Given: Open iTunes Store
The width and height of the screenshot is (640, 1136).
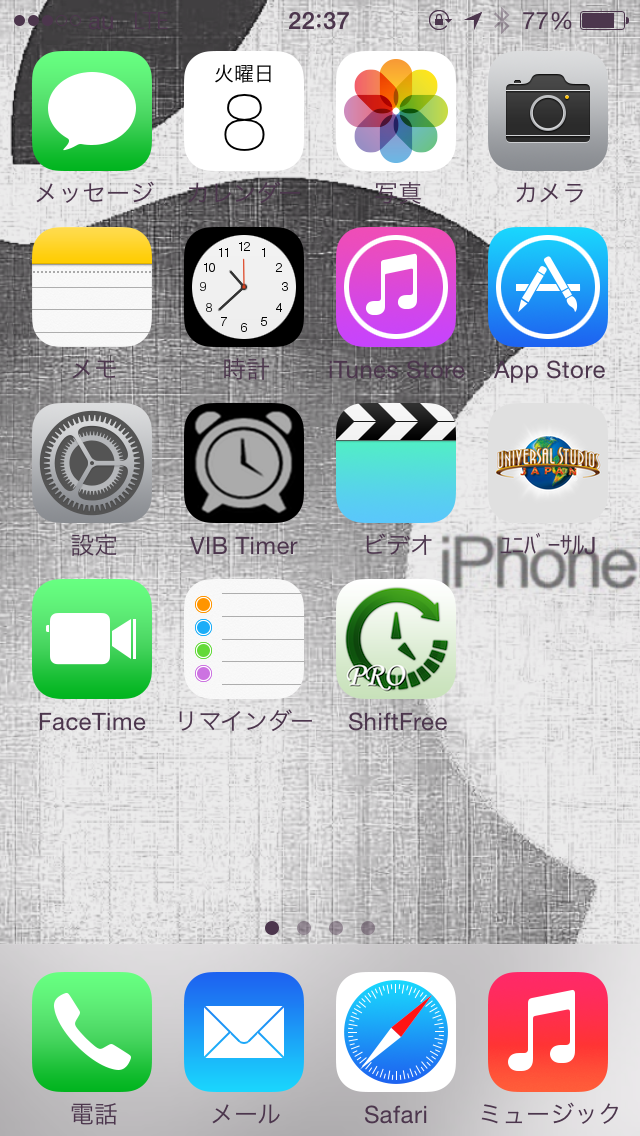Looking at the screenshot, I should [396, 288].
